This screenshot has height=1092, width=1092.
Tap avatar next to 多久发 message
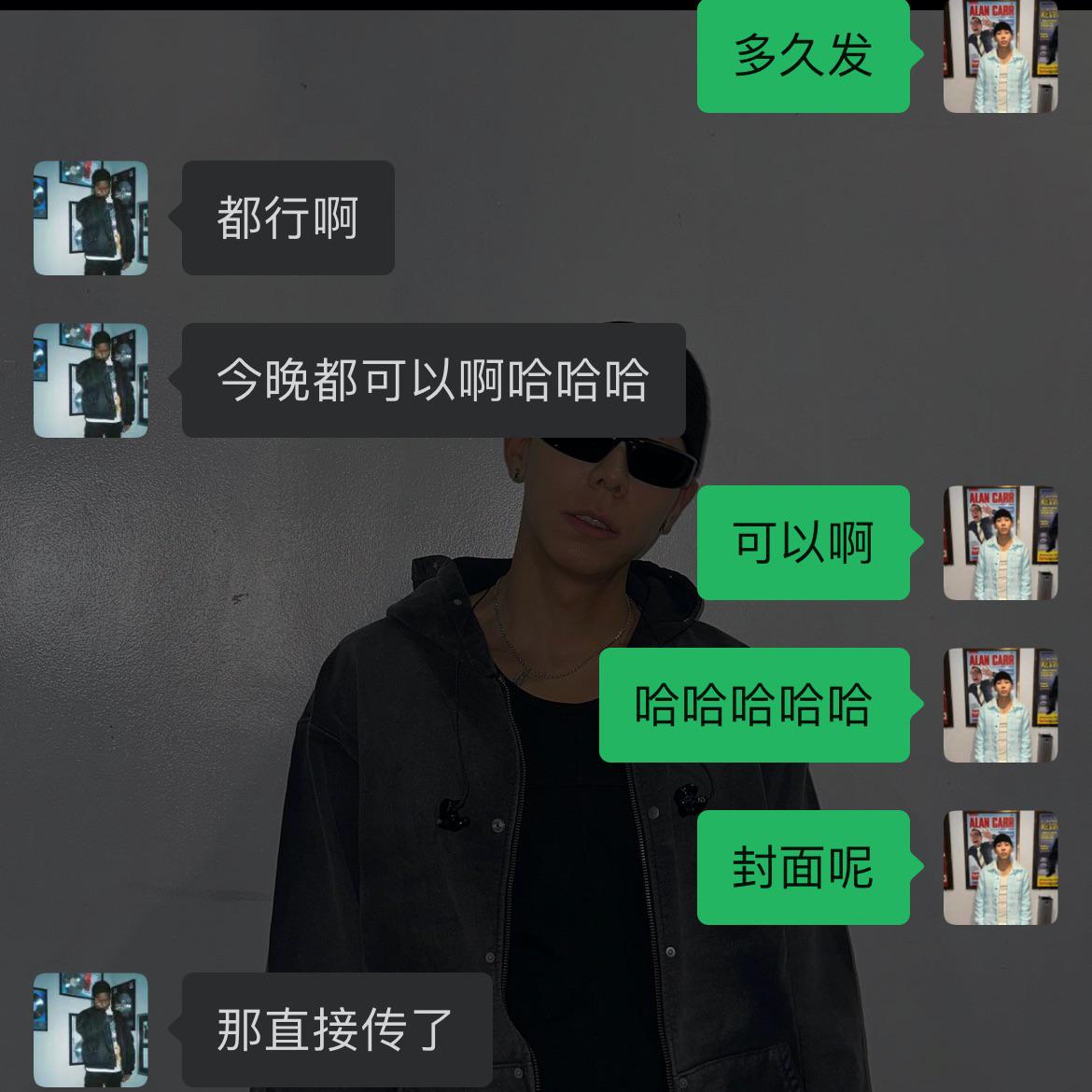pyautogui.click(x=1001, y=58)
